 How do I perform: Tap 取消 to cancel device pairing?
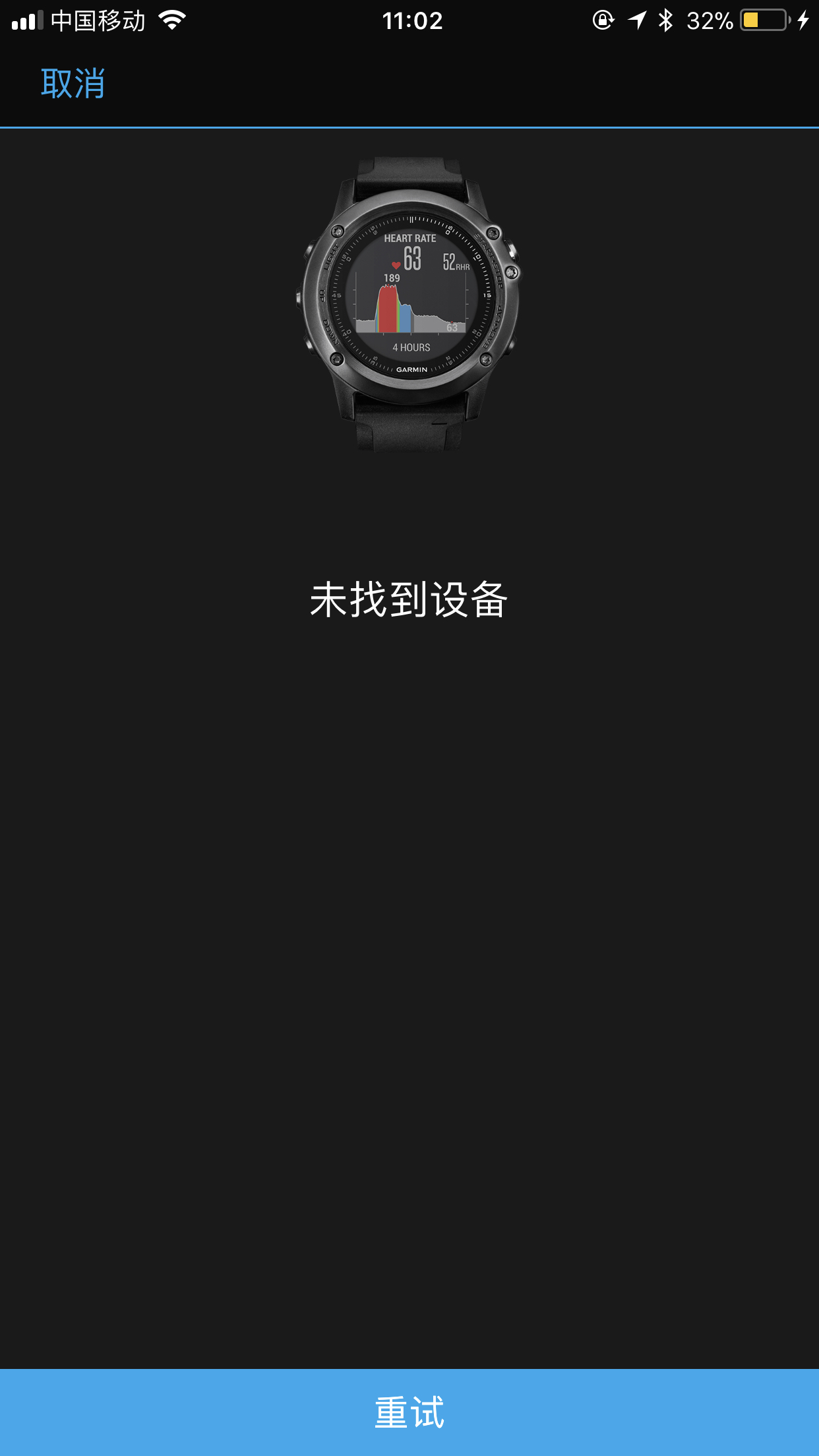pos(73,84)
